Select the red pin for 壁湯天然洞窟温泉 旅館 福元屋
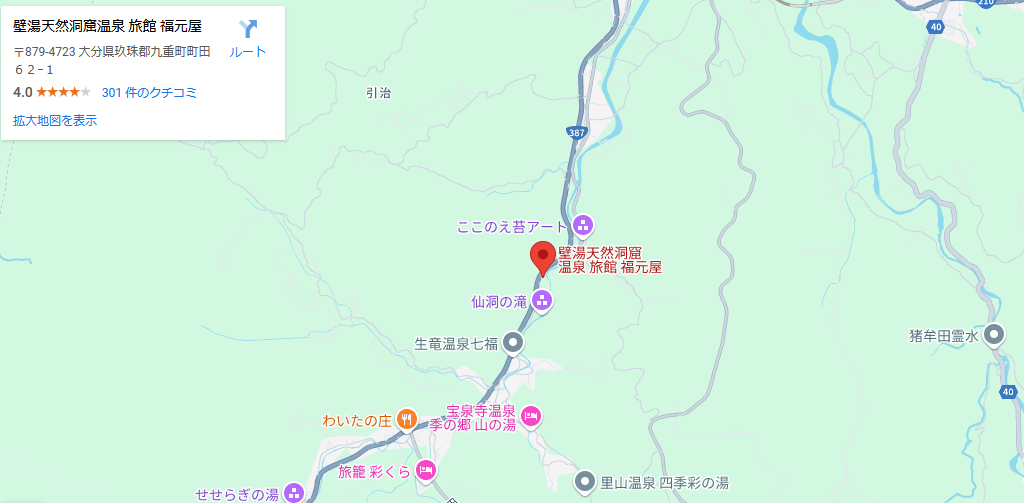This screenshot has width=1024, height=503. tap(543, 258)
